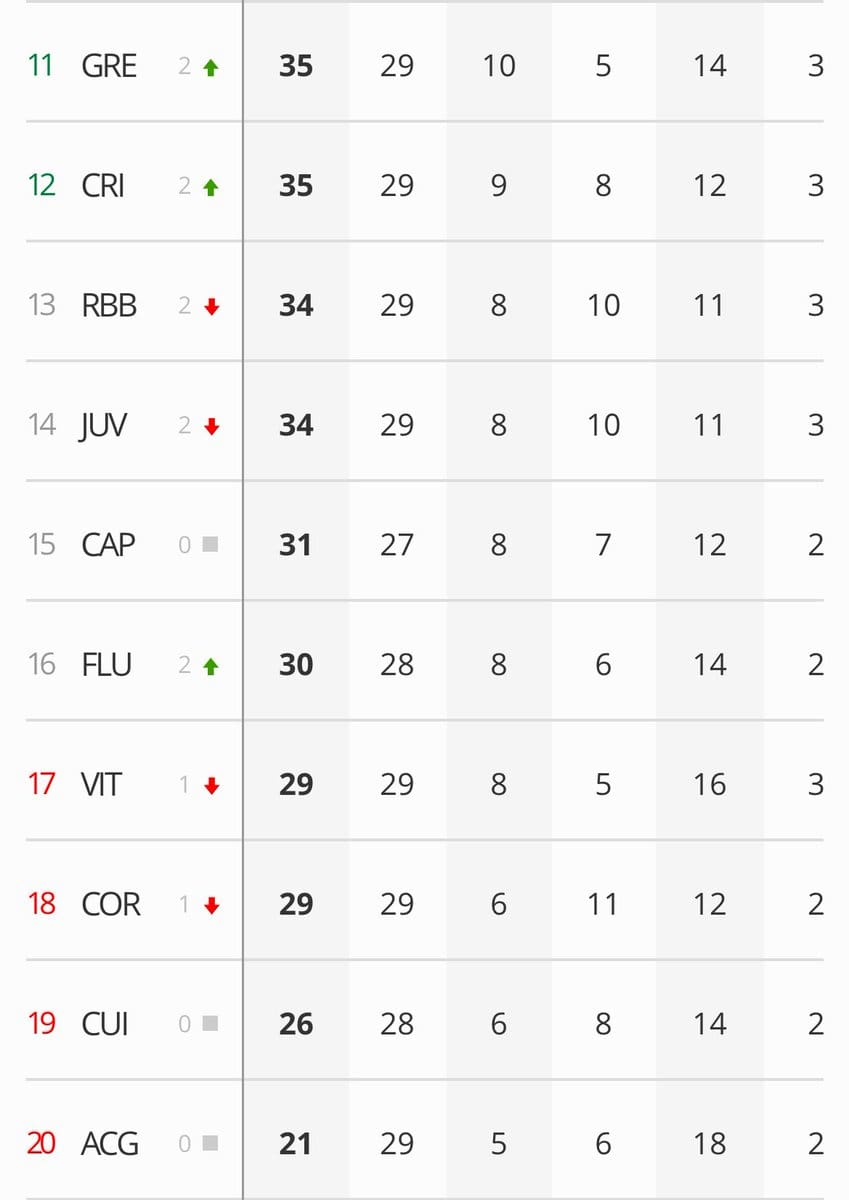
Task: Open the GRE team row
Action: pos(109,66)
